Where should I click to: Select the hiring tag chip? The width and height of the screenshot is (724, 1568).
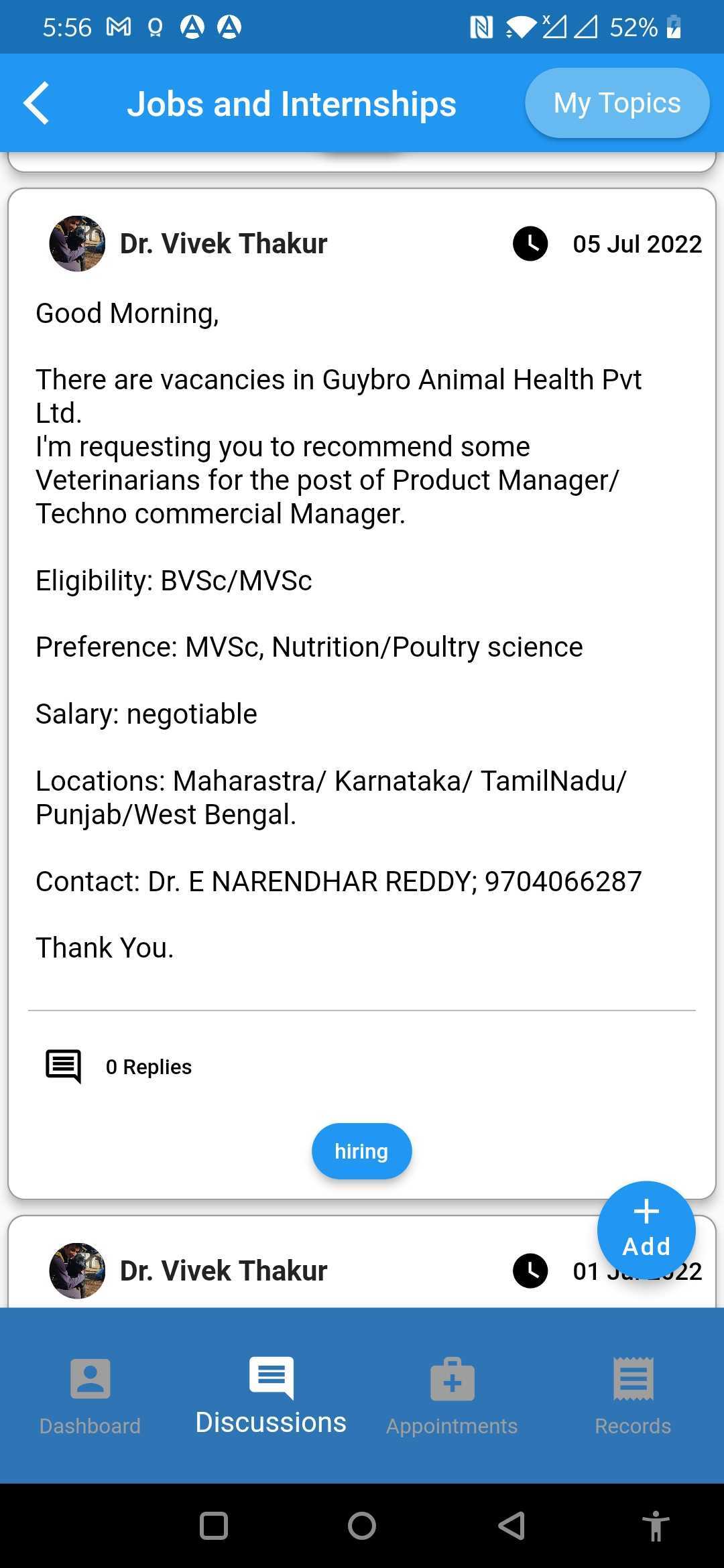(361, 1151)
